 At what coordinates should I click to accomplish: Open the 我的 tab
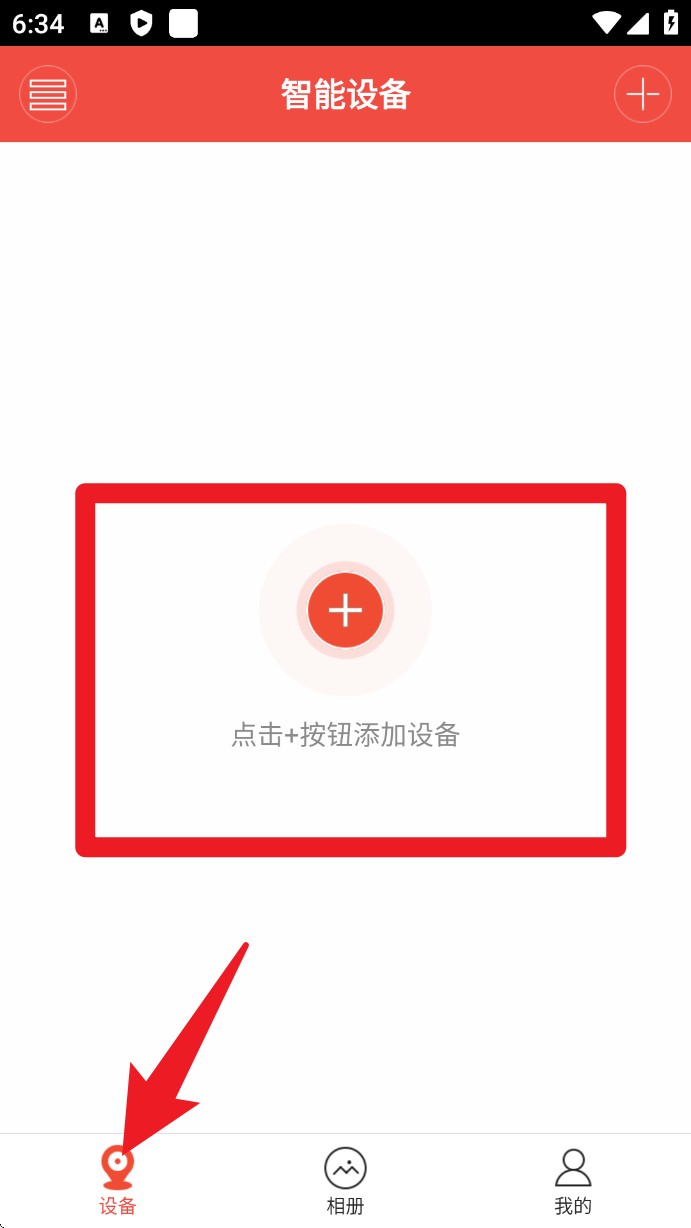coord(573,1181)
